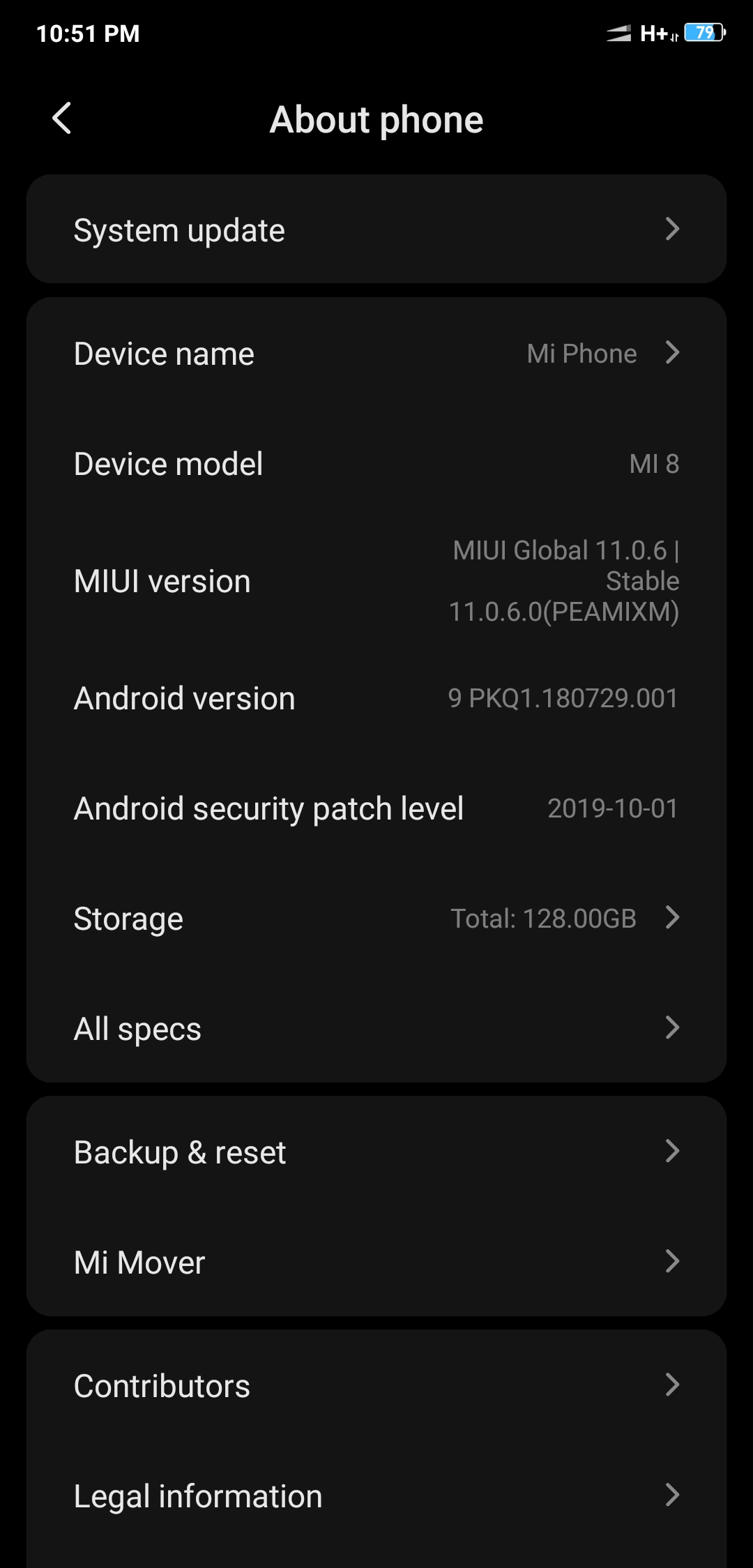
Task: Open Storage details
Action: [376, 919]
